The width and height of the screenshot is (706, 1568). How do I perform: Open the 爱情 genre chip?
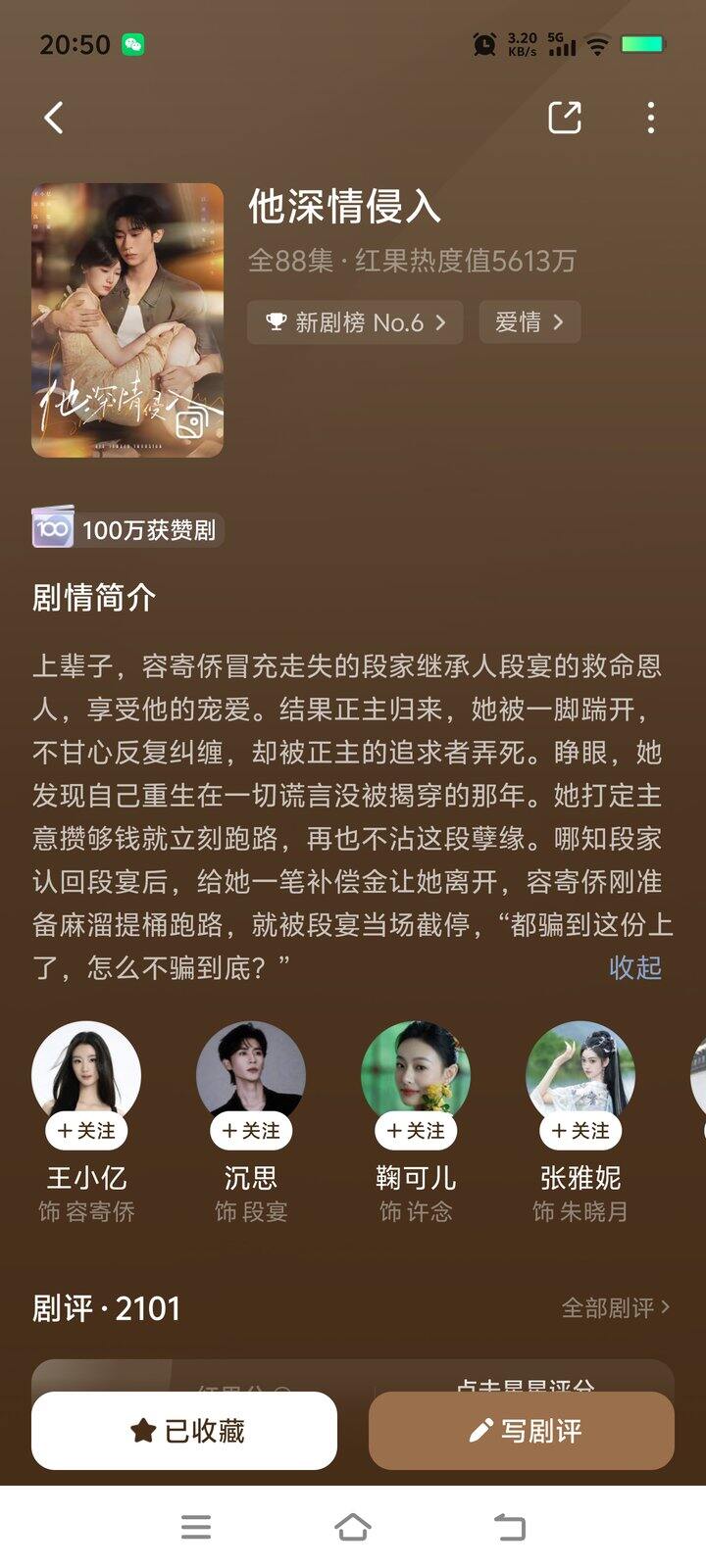pos(529,322)
